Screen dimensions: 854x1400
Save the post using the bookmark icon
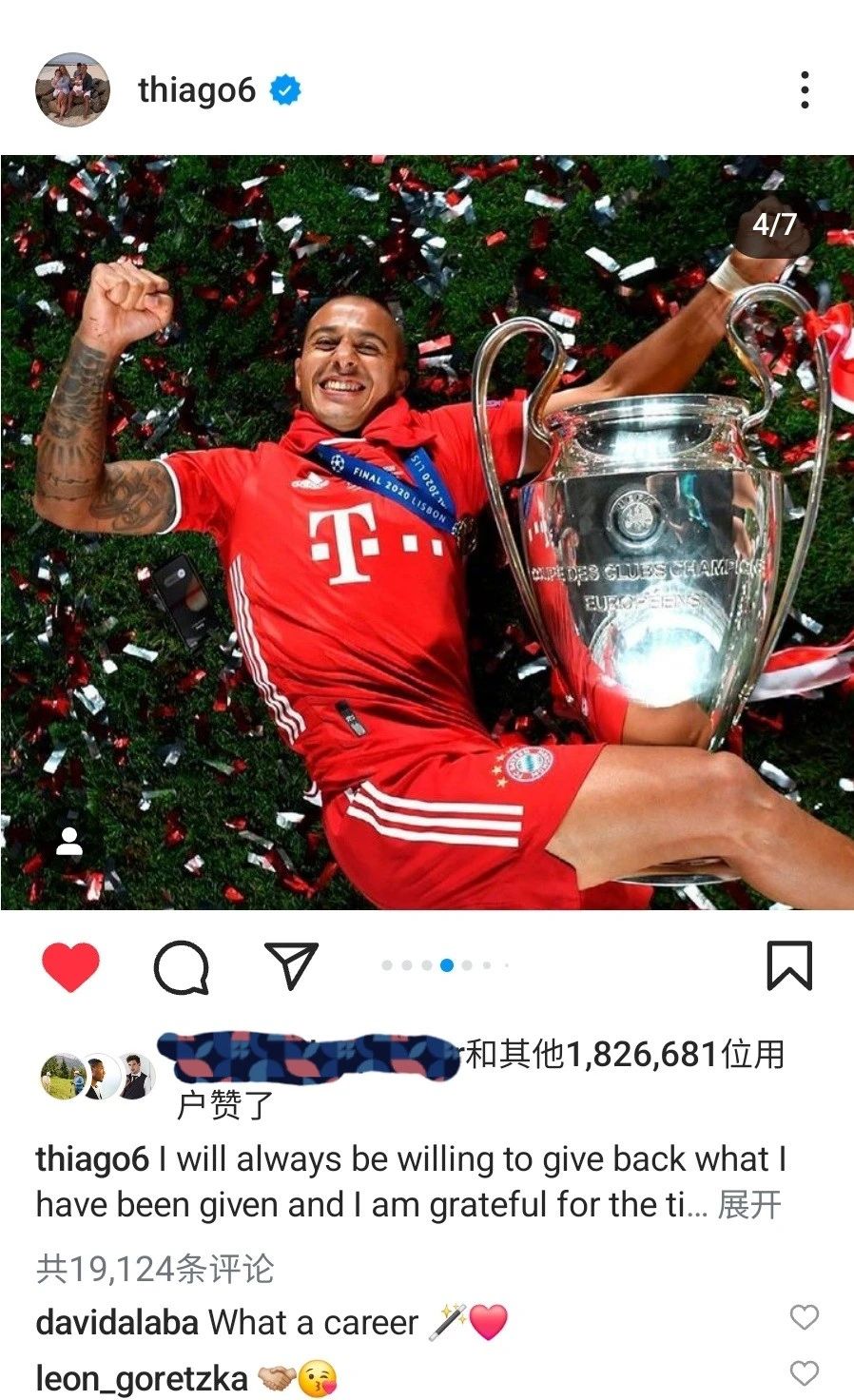791,965
